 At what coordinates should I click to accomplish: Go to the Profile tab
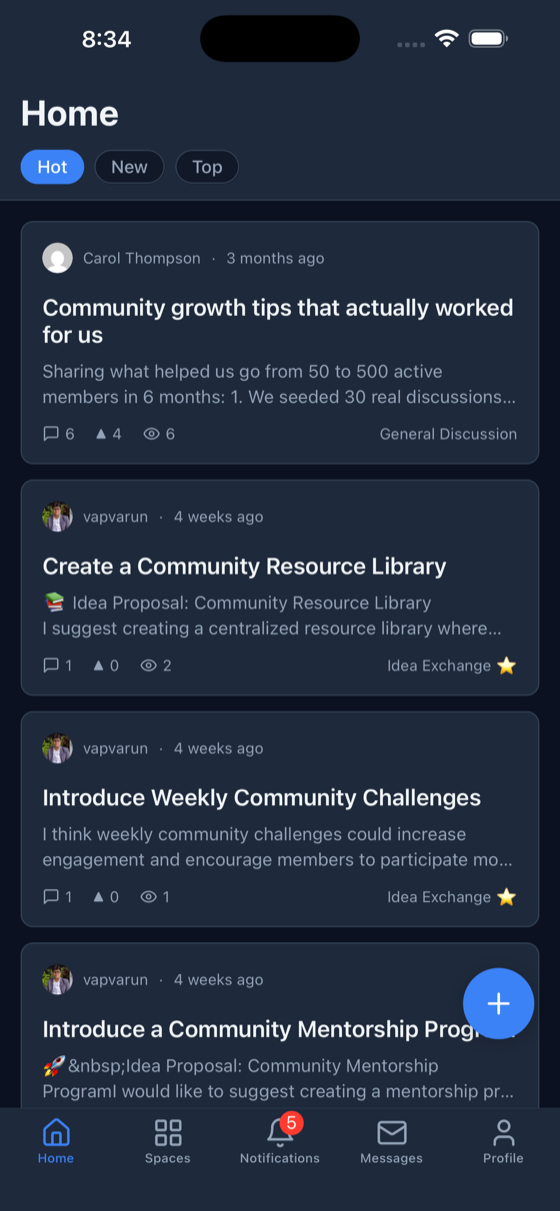tap(503, 1141)
